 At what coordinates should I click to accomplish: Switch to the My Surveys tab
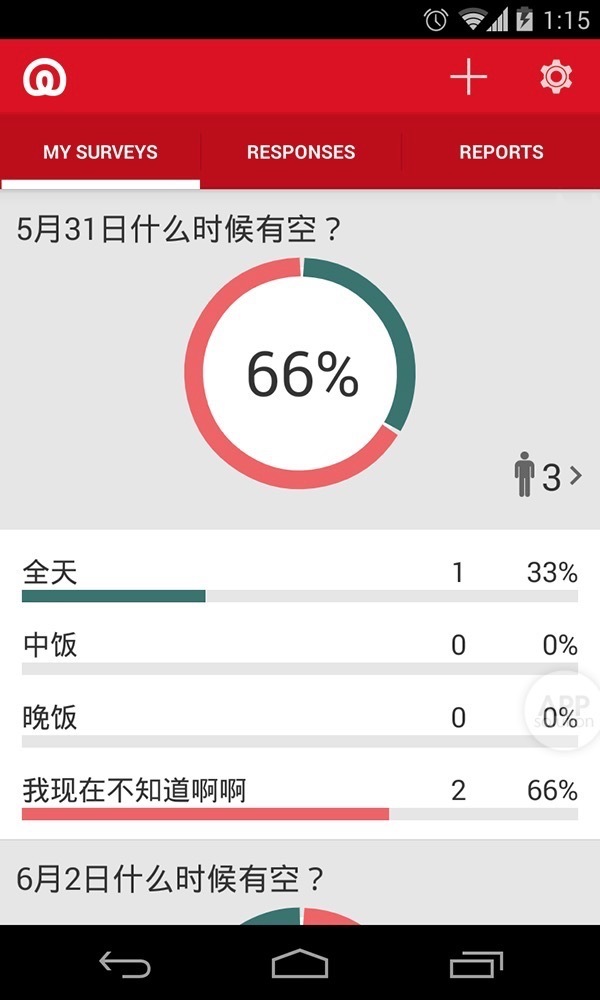tap(100, 153)
